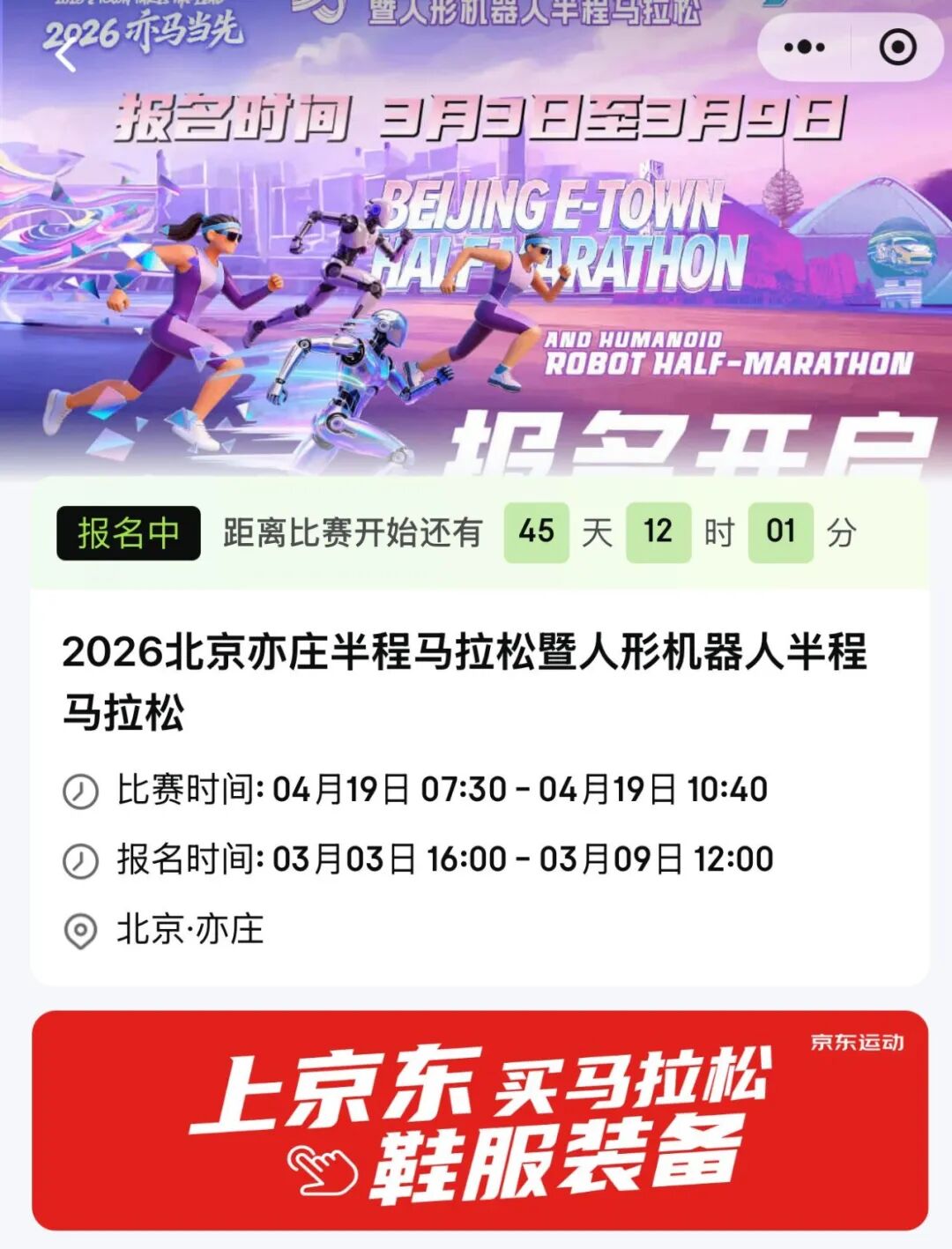Close the mini program with the circle button
This screenshot has height=1249, width=952.
897,48
